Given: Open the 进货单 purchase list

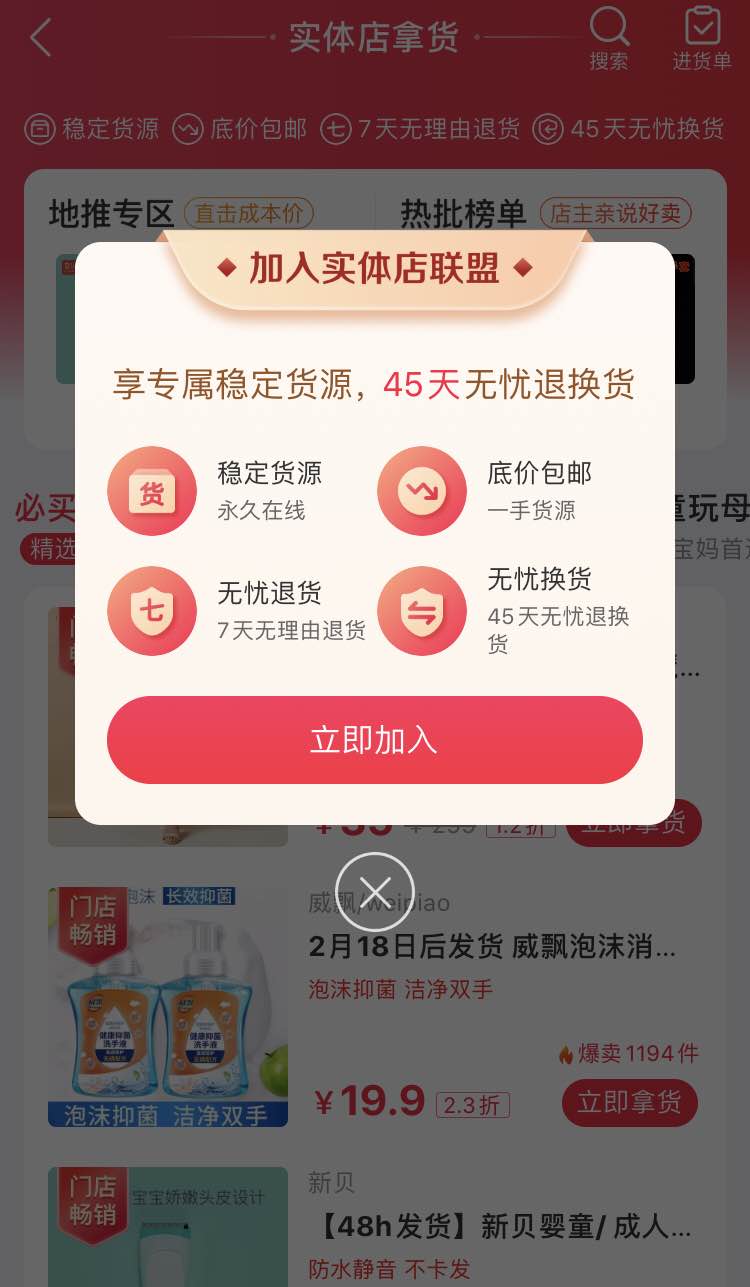Looking at the screenshot, I should [x=701, y=40].
